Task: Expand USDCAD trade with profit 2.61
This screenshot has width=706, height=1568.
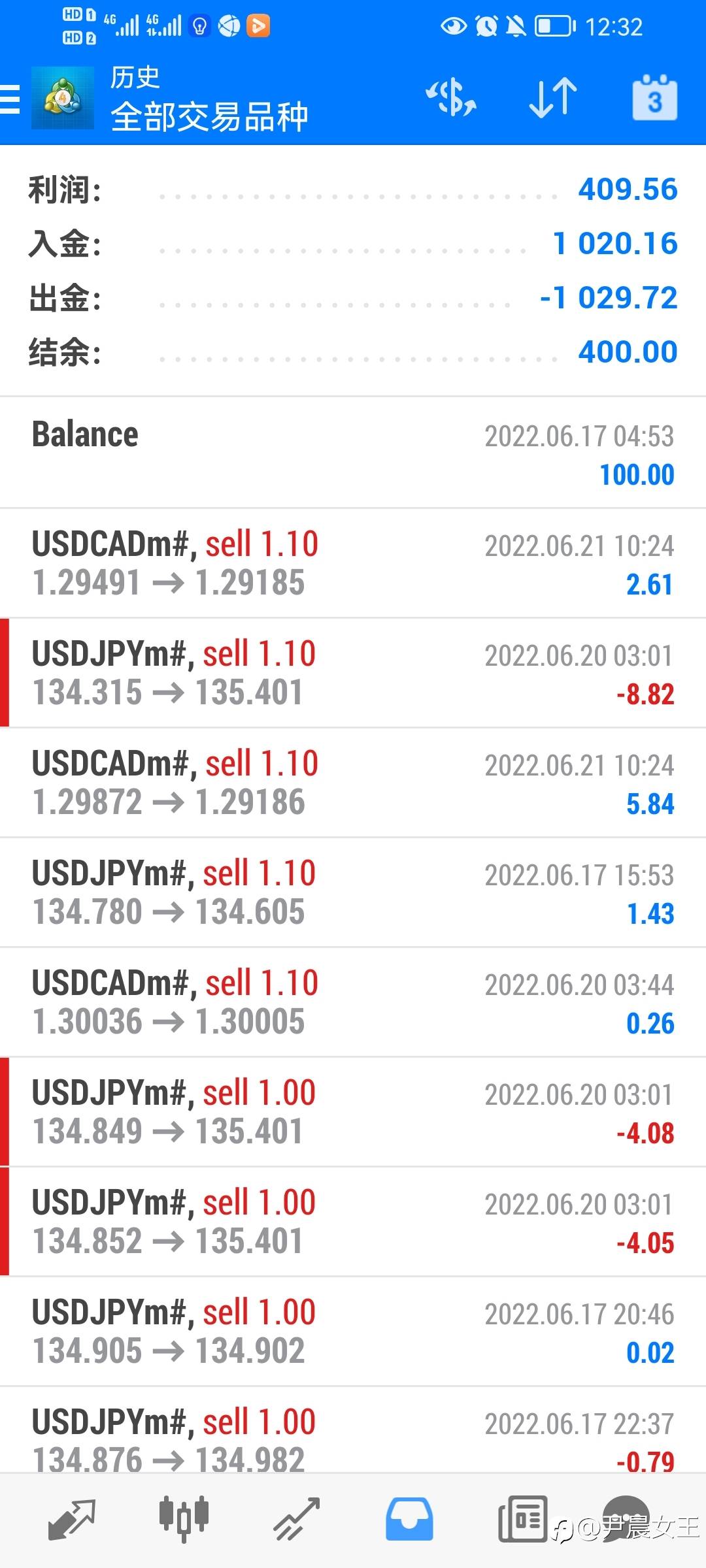Action: click(353, 563)
